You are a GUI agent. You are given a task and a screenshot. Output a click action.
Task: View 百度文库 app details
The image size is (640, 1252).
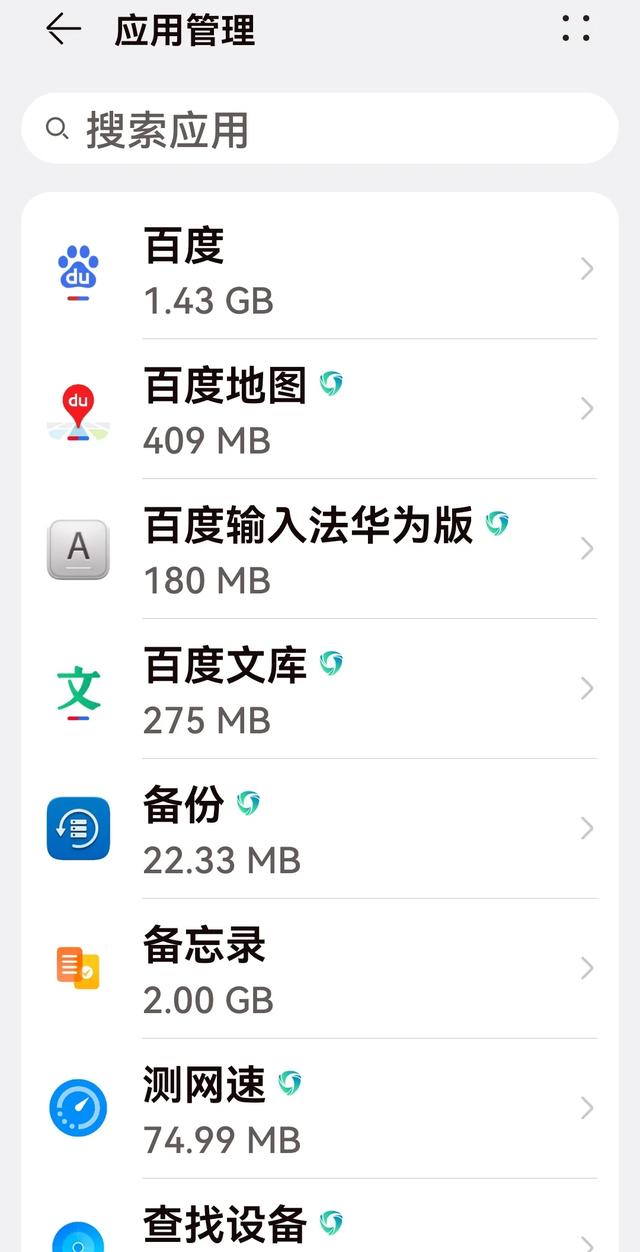pos(320,689)
